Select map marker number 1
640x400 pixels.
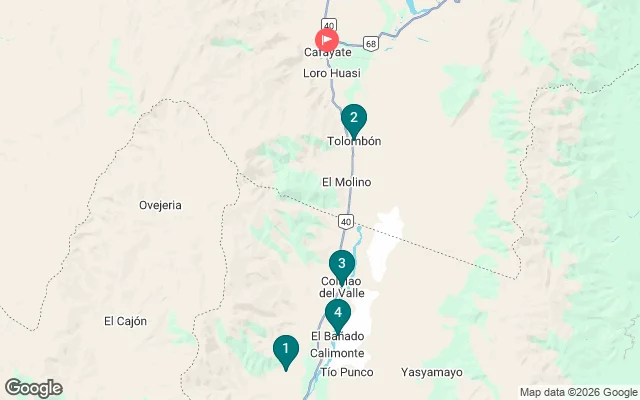click(286, 350)
